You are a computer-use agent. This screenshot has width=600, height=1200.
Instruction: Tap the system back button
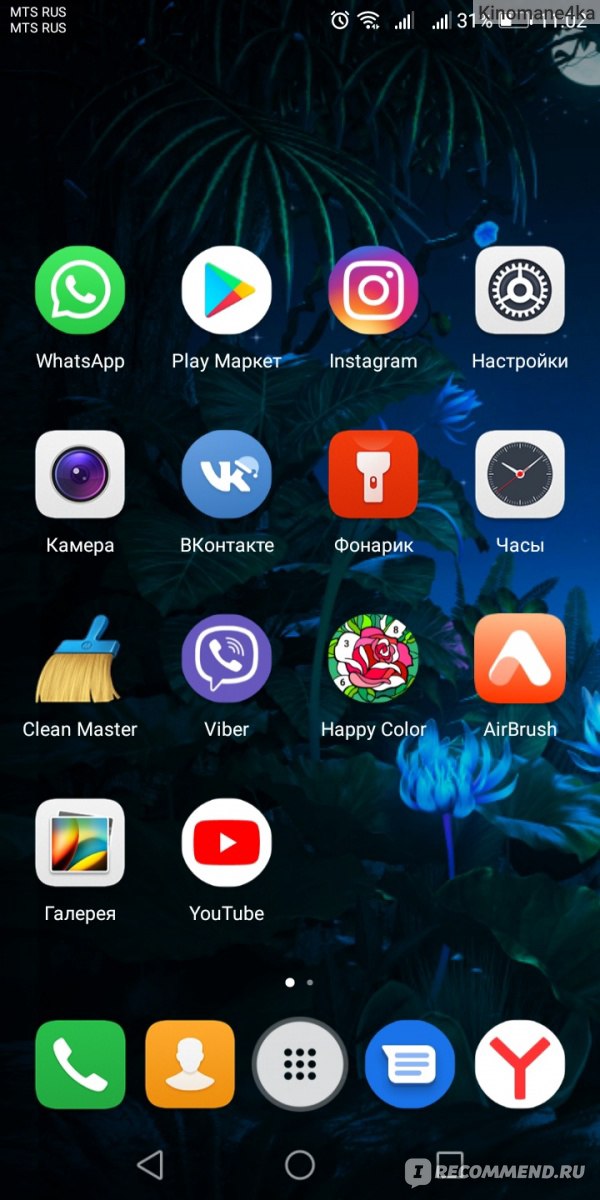pos(150,1164)
